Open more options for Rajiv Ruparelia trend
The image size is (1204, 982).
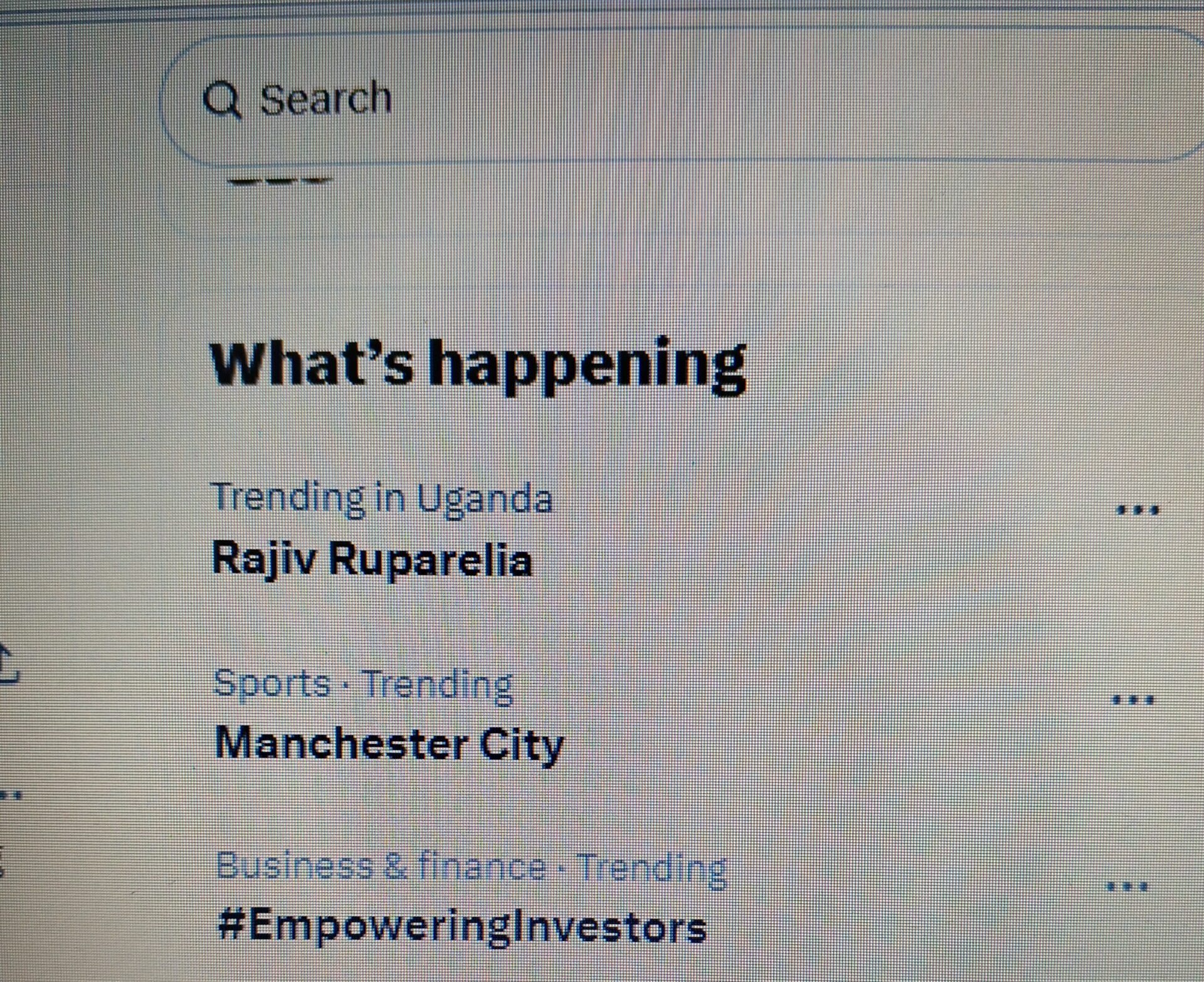pyautogui.click(x=1138, y=510)
